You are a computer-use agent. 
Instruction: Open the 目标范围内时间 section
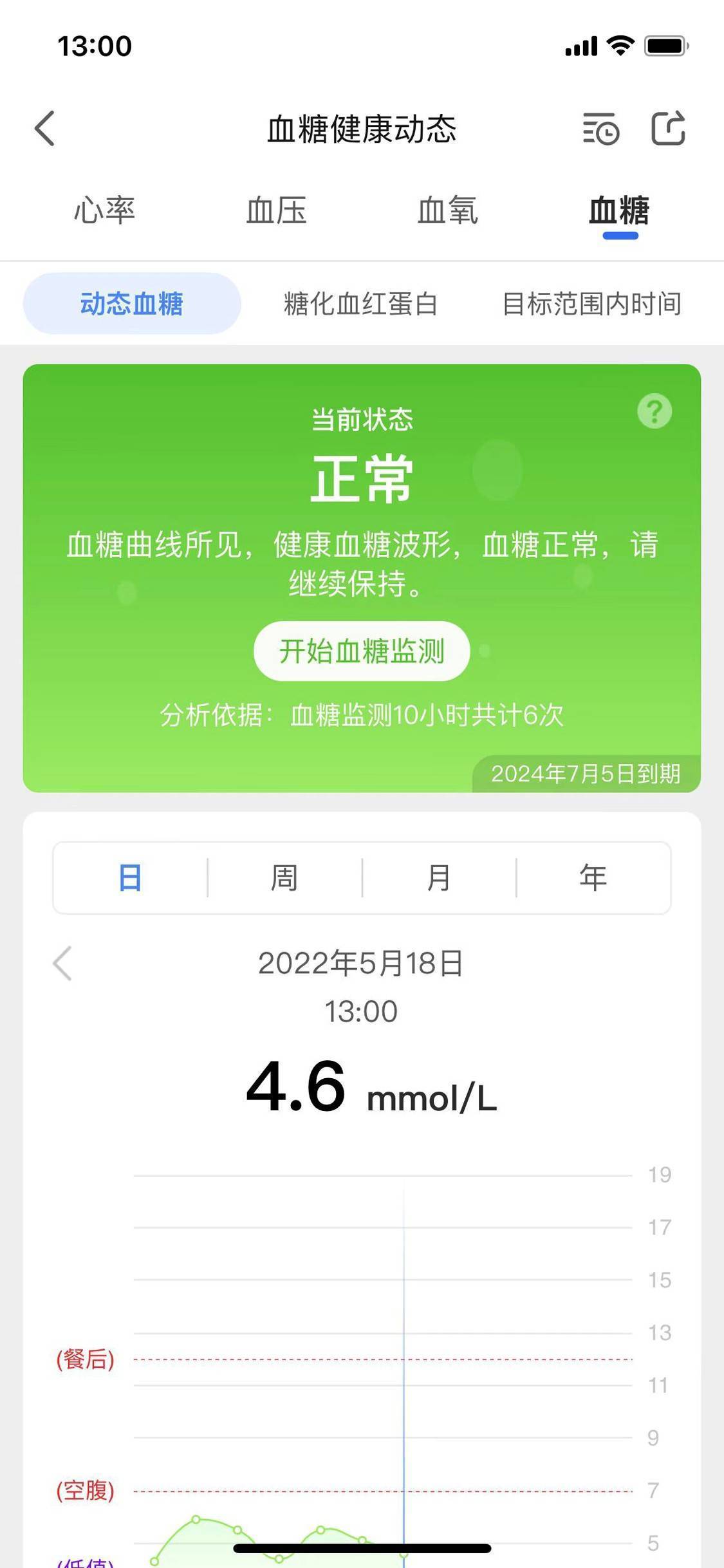pyautogui.click(x=591, y=304)
